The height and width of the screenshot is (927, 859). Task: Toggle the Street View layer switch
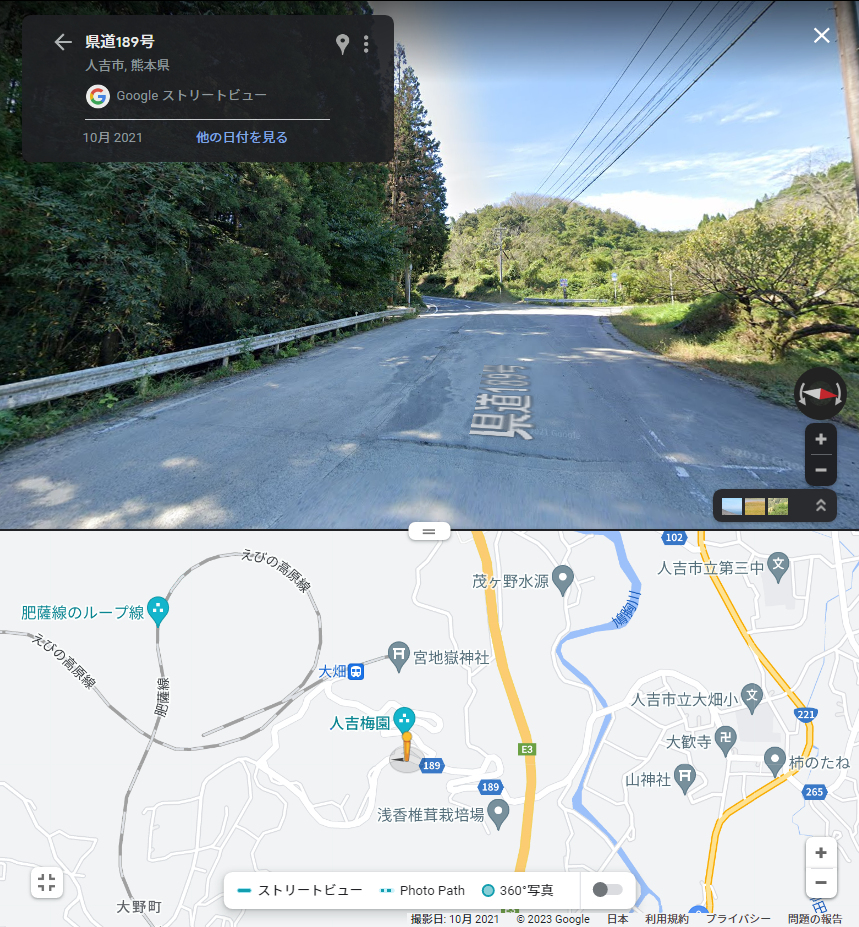(607, 890)
